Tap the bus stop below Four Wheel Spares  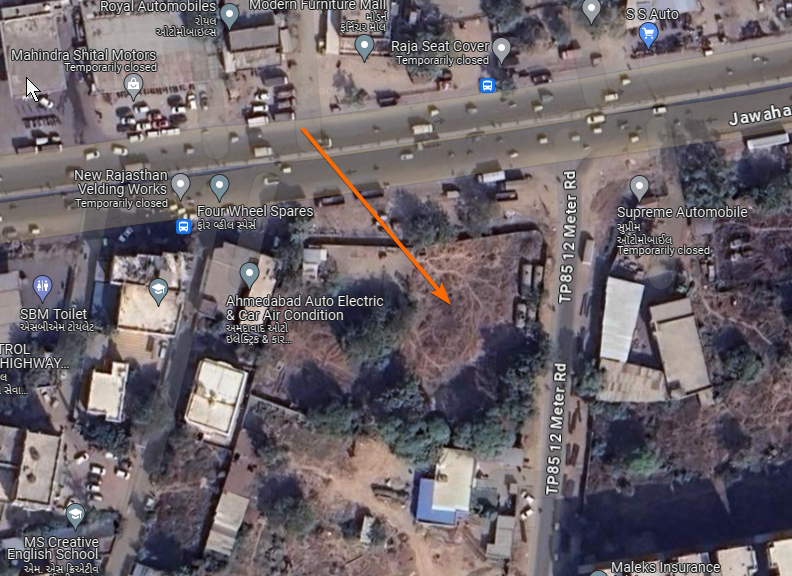[x=183, y=227]
